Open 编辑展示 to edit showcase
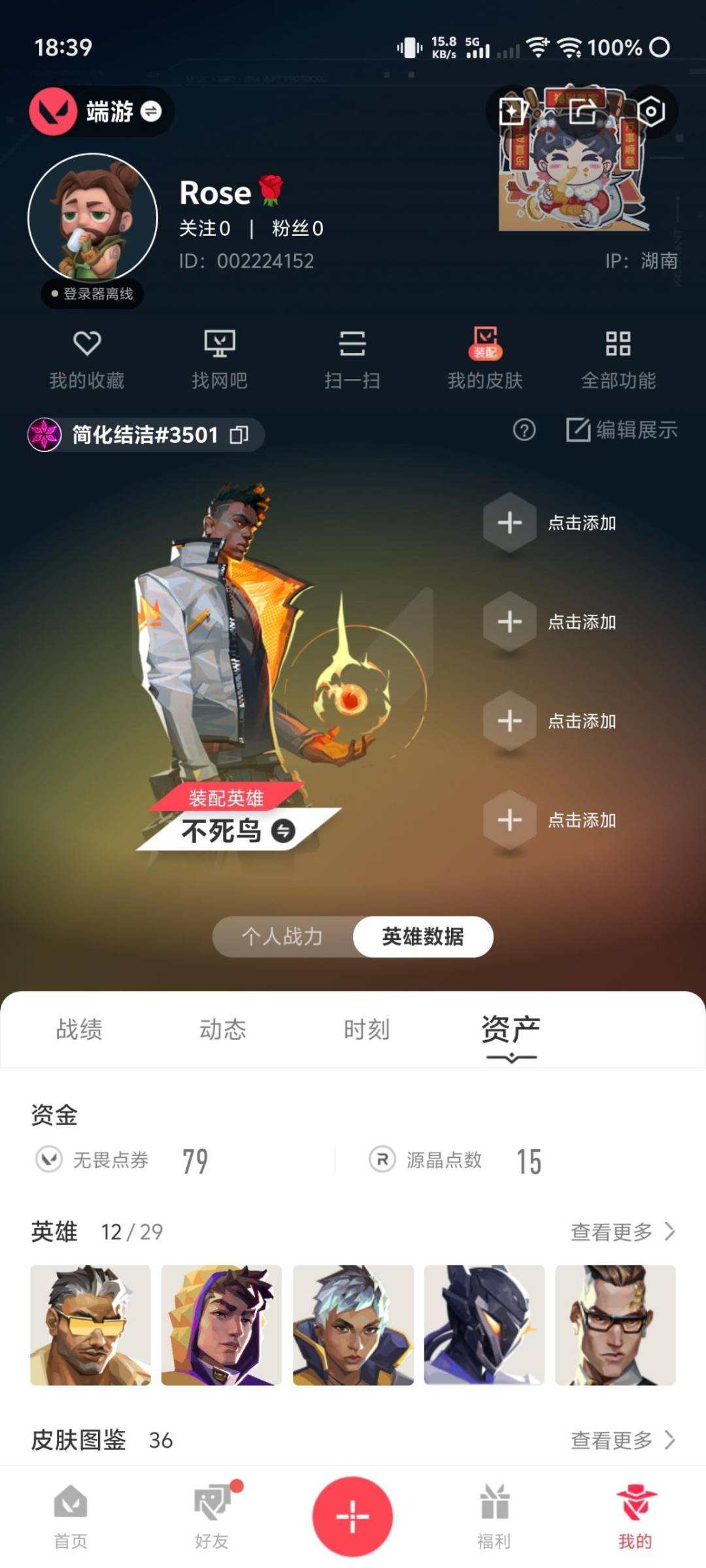 620,431
